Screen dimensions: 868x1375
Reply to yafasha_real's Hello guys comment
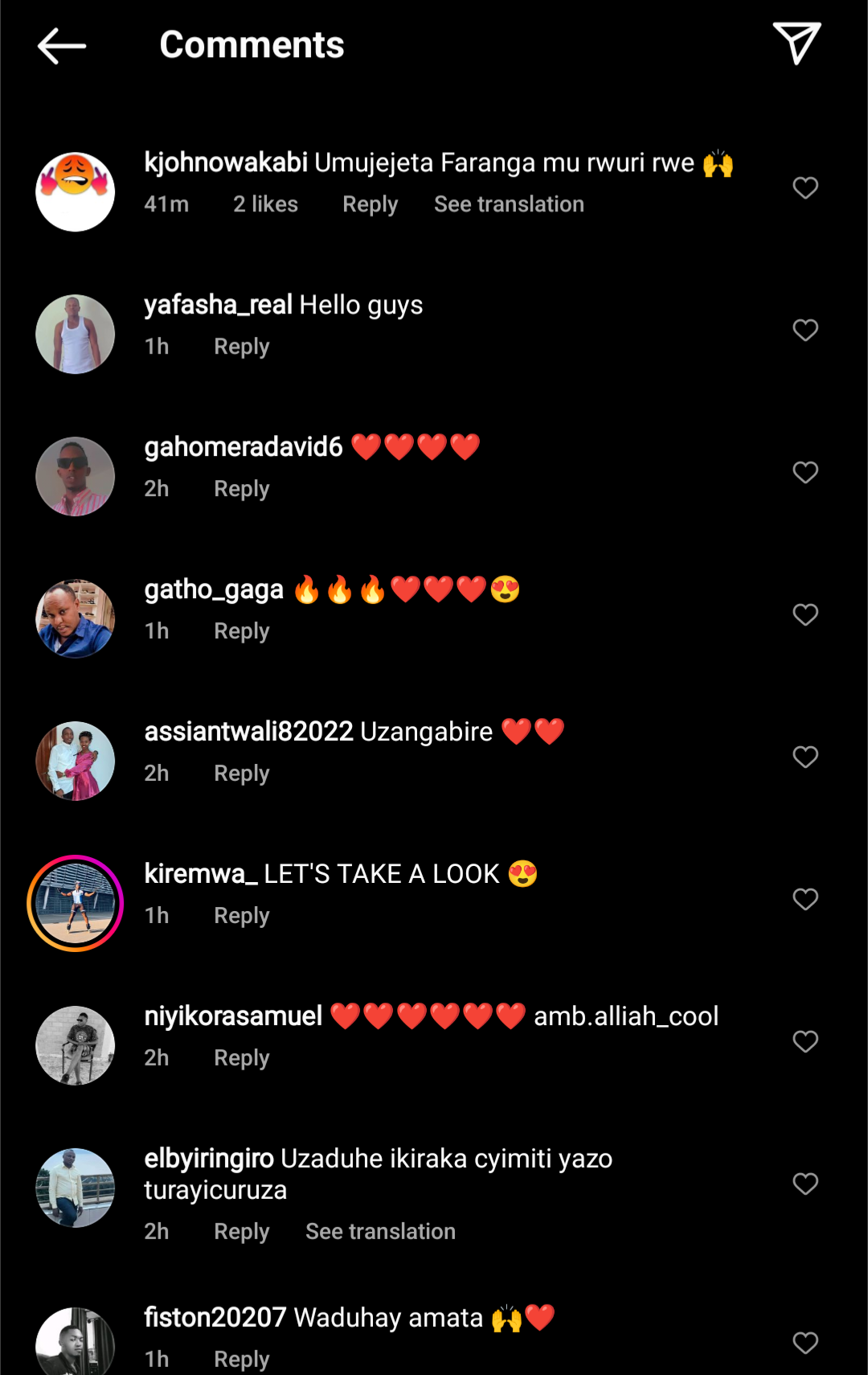coord(241,347)
